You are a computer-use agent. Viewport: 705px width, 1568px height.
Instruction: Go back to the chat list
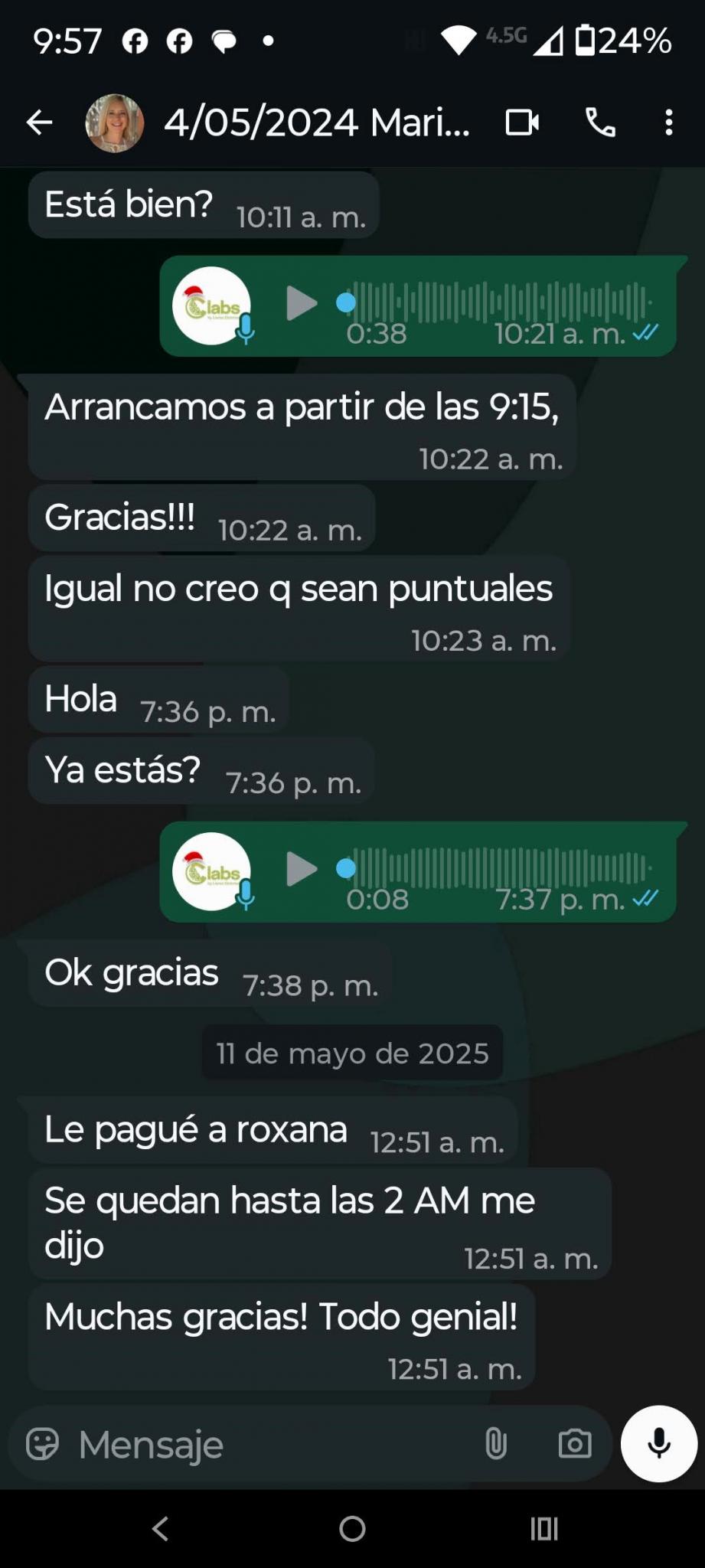(39, 122)
